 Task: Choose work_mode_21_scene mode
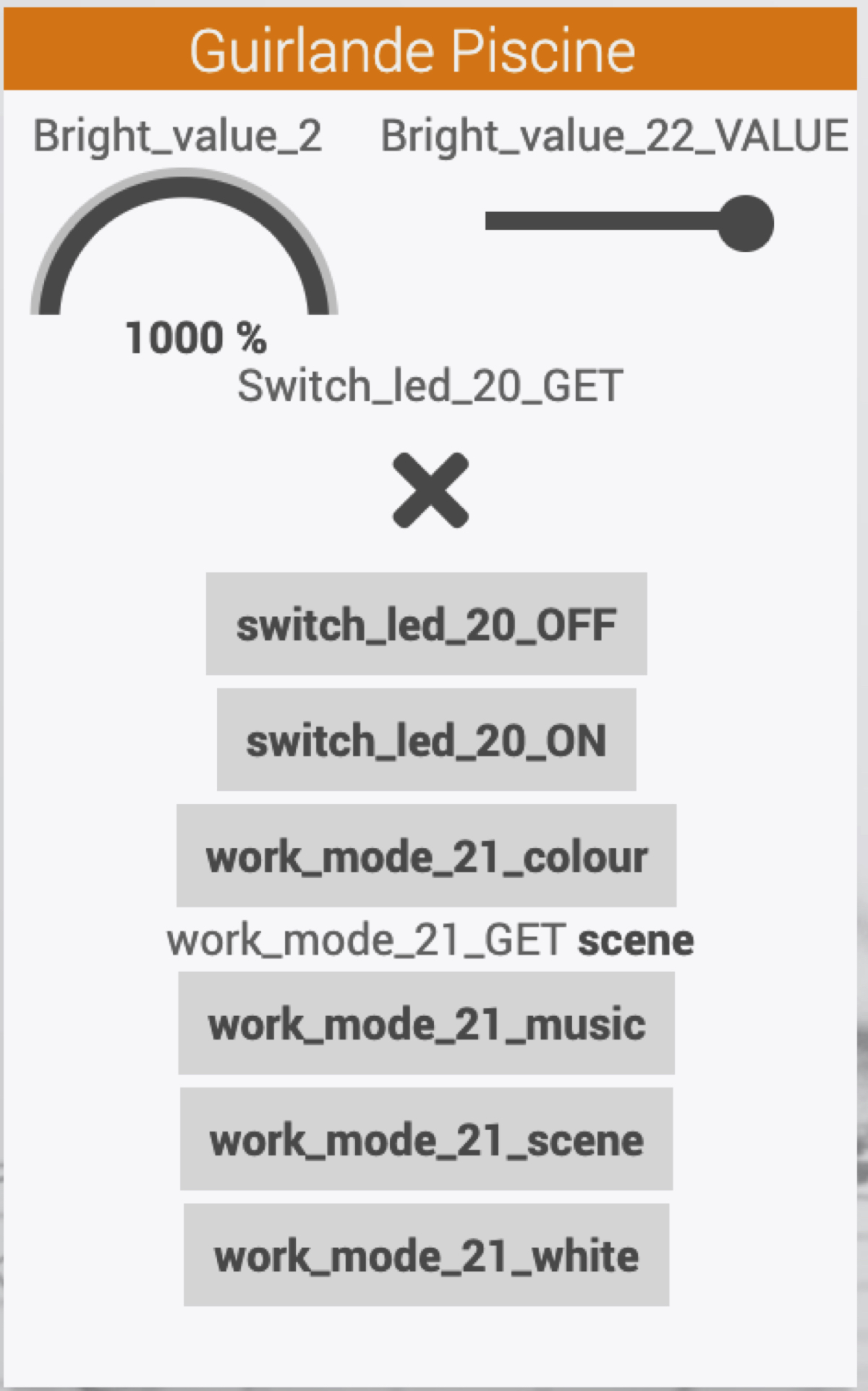pyautogui.click(x=426, y=1139)
